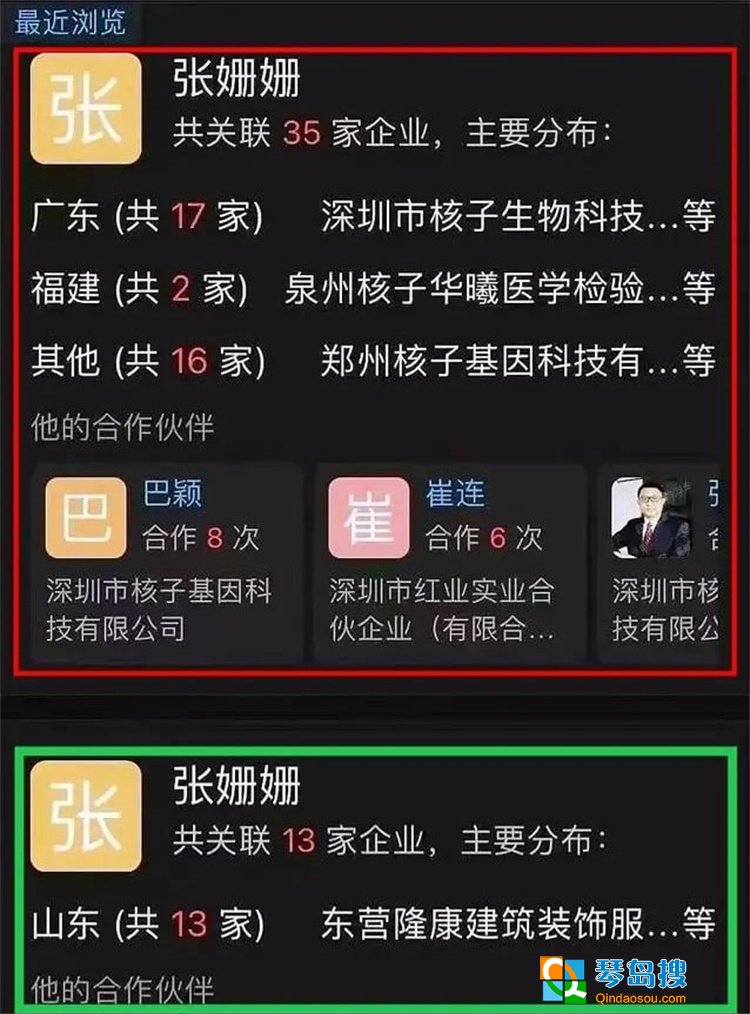Open 张姗姗 profile with 13 associated companies
This screenshot has width=750, height=1014.
(237, 787)
